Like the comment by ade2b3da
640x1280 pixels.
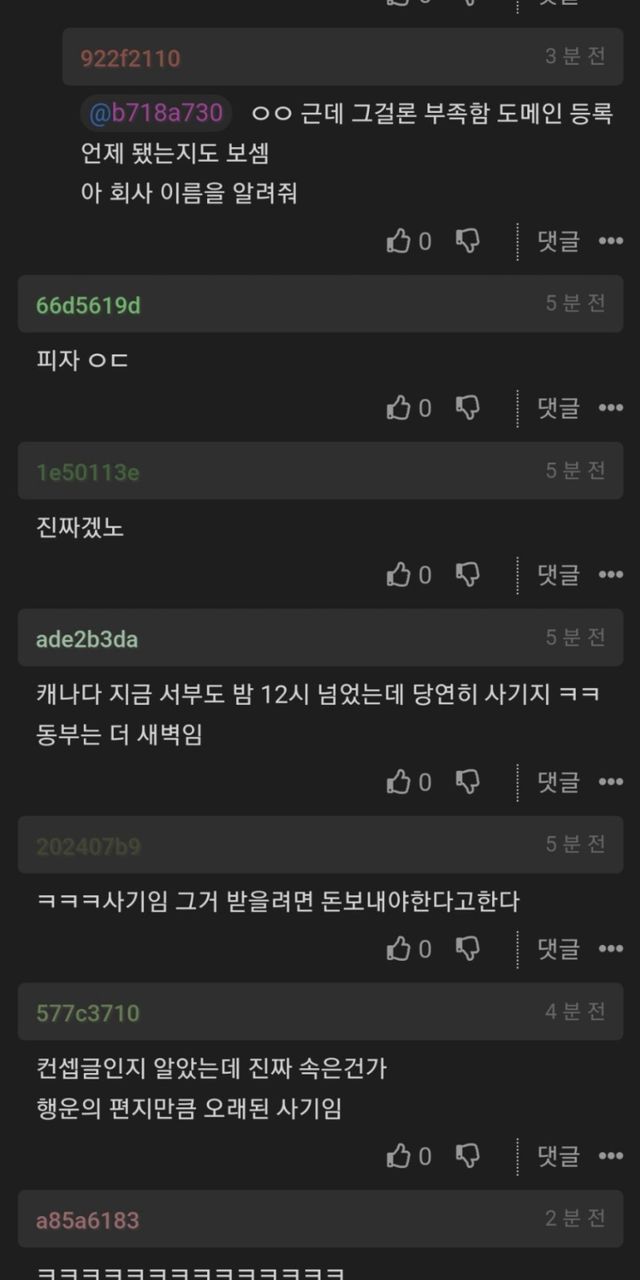coord(400,782)
